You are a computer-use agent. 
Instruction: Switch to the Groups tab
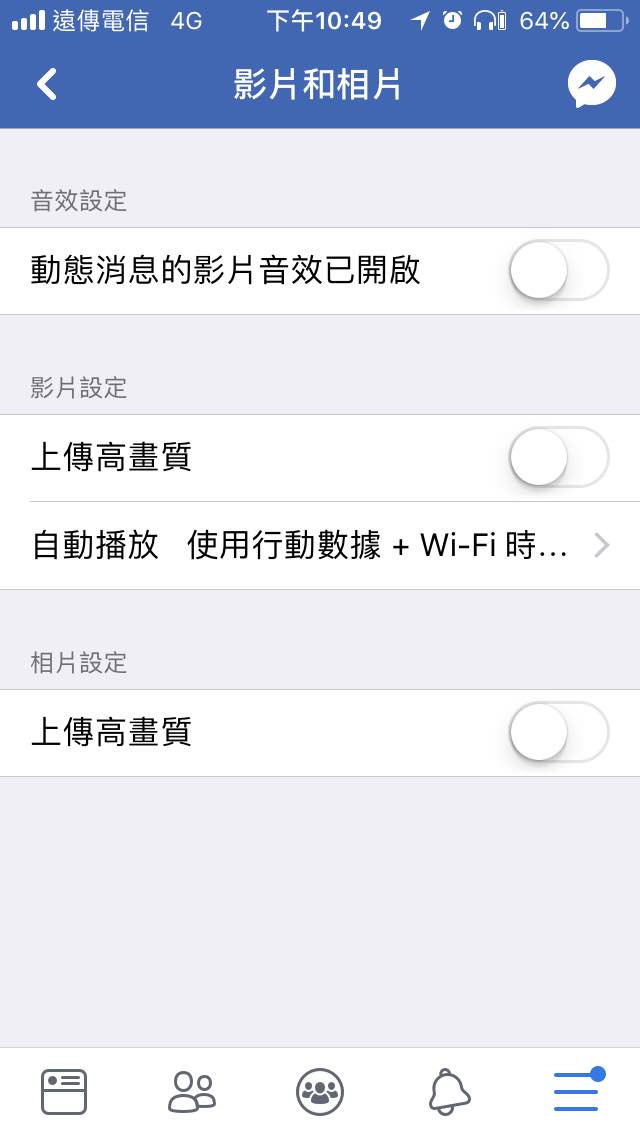[x=320, y=1091]
